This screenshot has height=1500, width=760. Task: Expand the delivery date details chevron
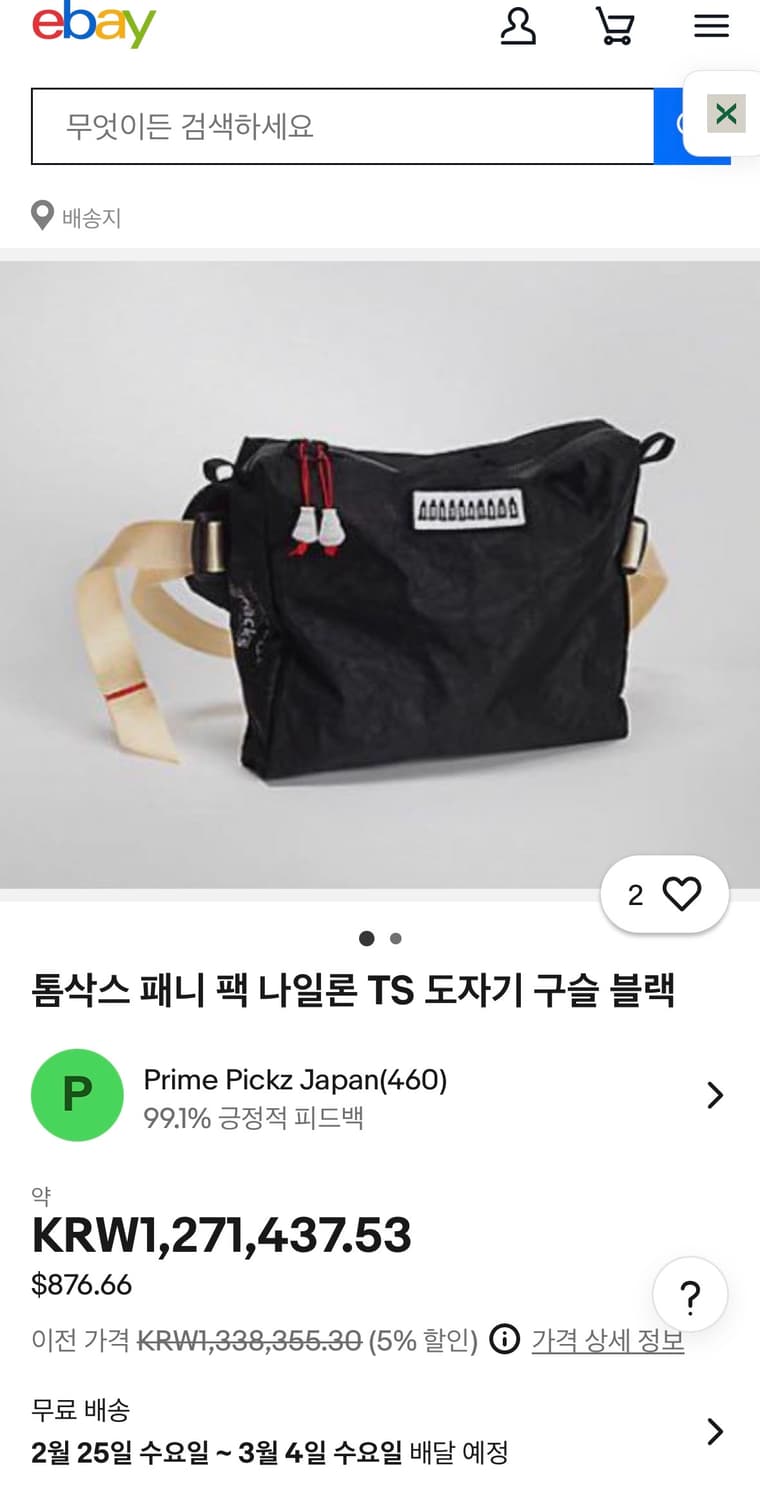[x=714, y=1432]
